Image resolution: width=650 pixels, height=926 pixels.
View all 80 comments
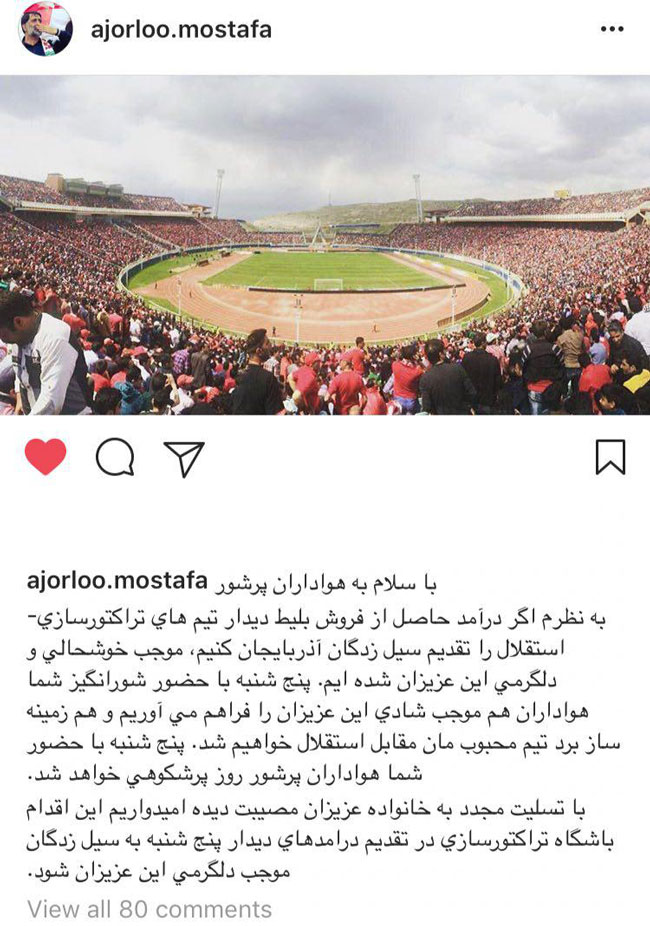(x=149, y=908)
